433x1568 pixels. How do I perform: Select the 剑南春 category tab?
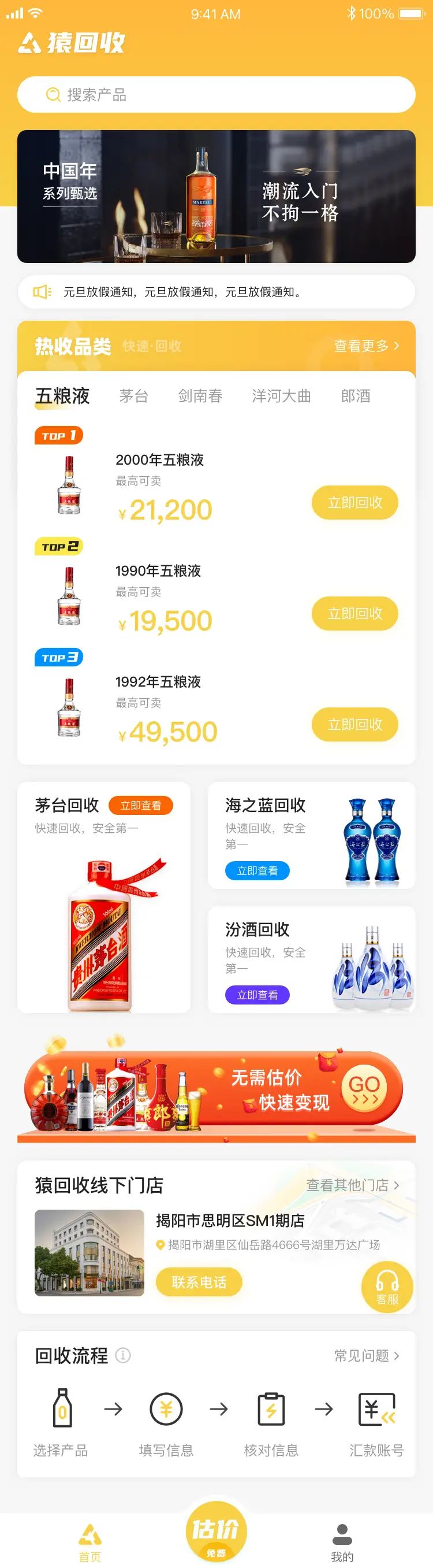point(200,396)
